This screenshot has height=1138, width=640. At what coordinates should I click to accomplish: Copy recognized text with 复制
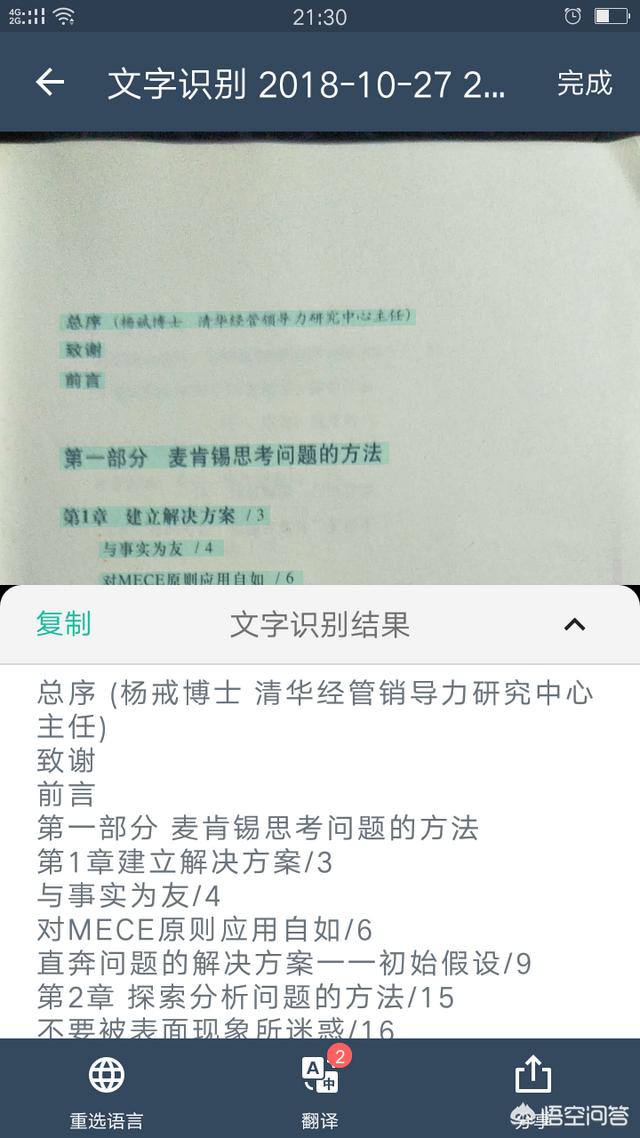(64, 624)
